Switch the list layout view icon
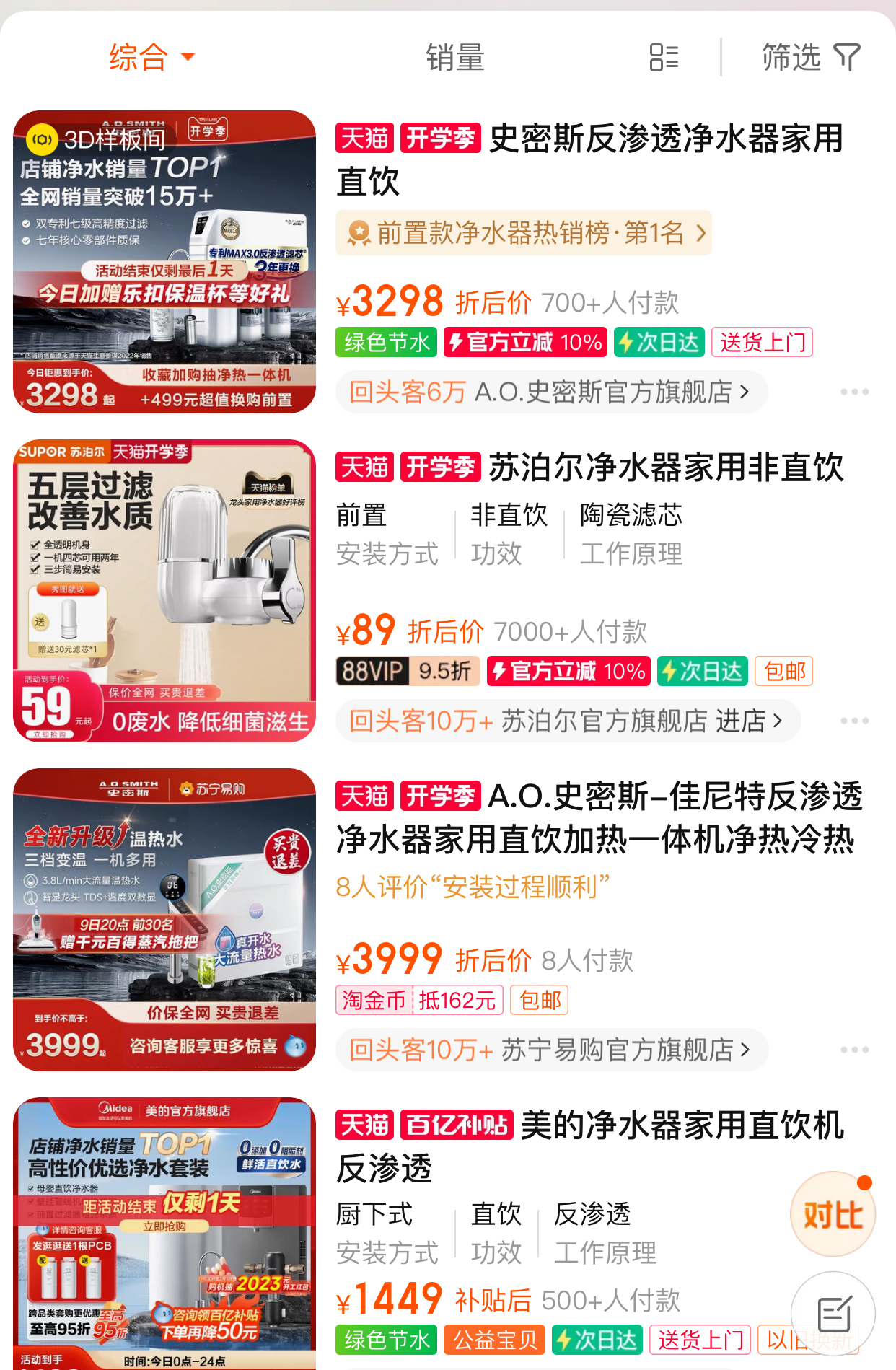896x1370 pixels. 664,57
